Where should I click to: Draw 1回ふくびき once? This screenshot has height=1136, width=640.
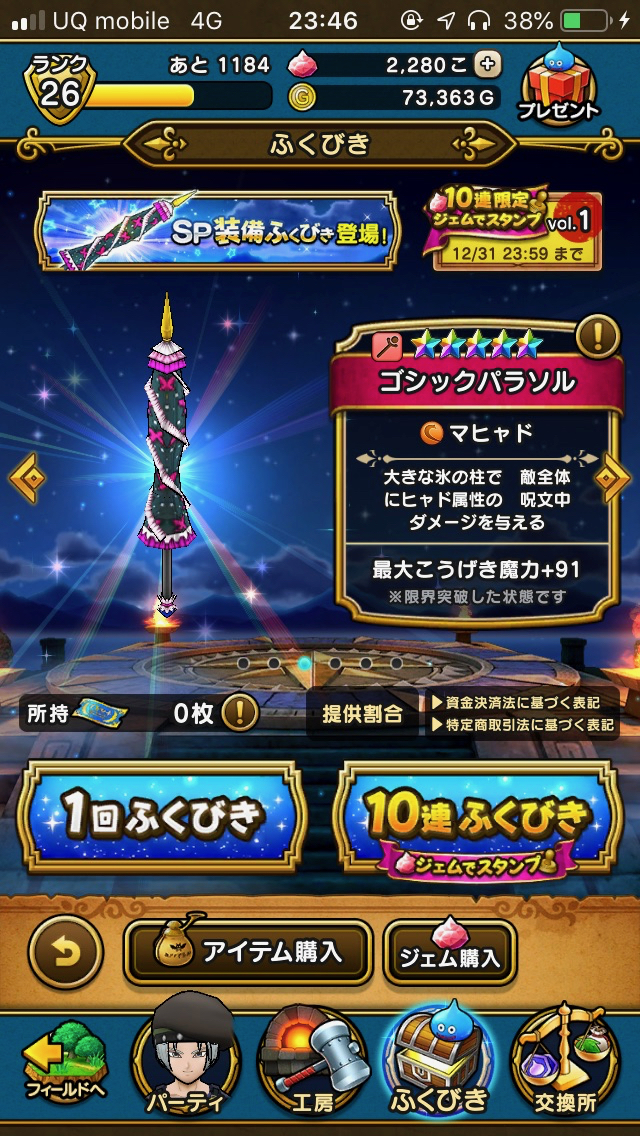163,817
